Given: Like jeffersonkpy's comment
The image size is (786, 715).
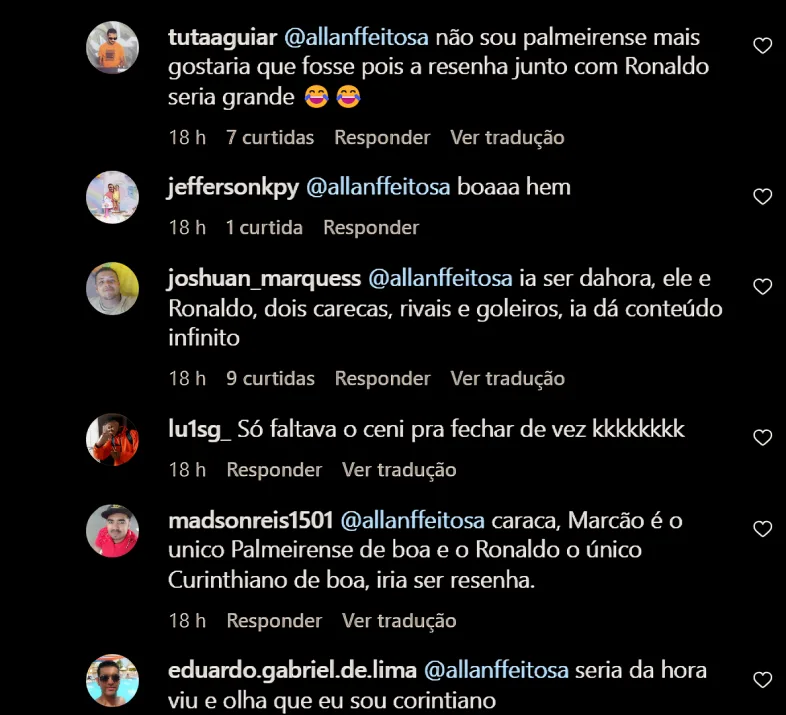Looking at the screenshot, I should coord(762,196).
